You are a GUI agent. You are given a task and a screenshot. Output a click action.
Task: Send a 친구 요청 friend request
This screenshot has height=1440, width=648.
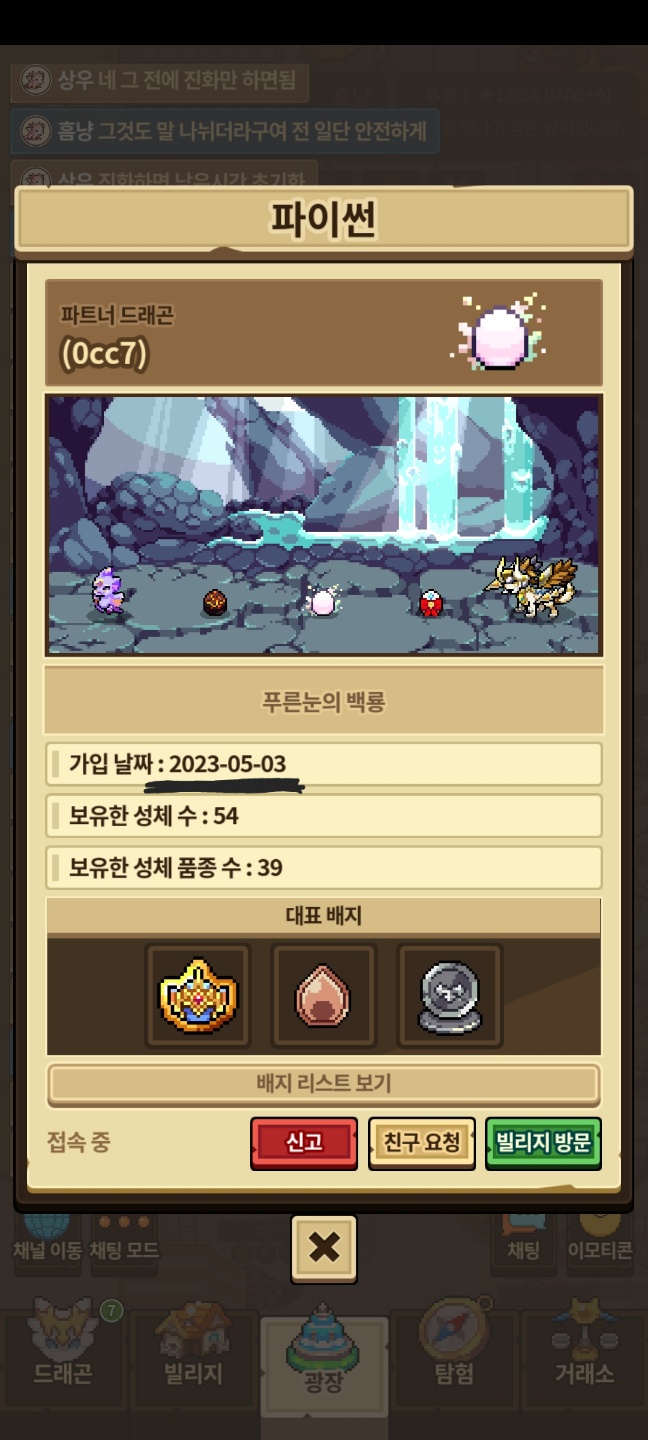422,1142
